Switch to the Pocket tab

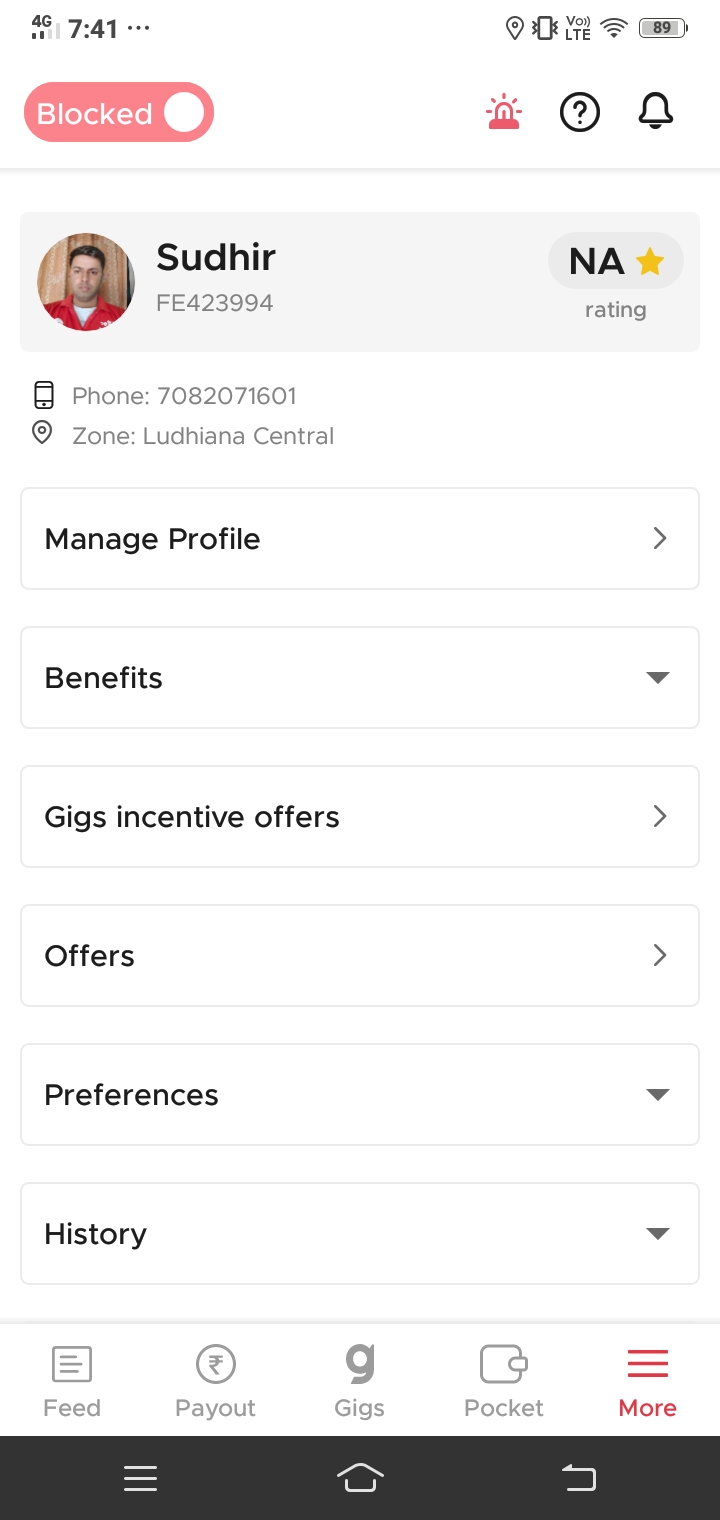tap(503, 1381)
